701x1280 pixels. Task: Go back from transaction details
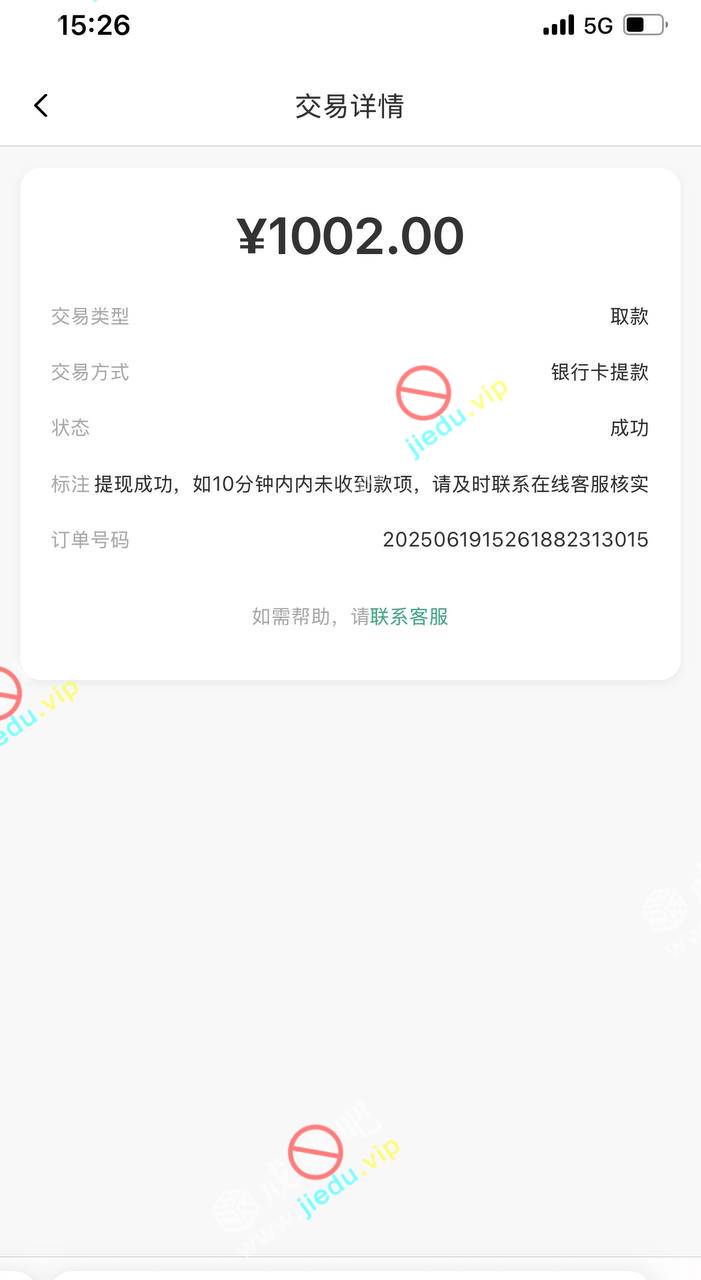(41, 106)
